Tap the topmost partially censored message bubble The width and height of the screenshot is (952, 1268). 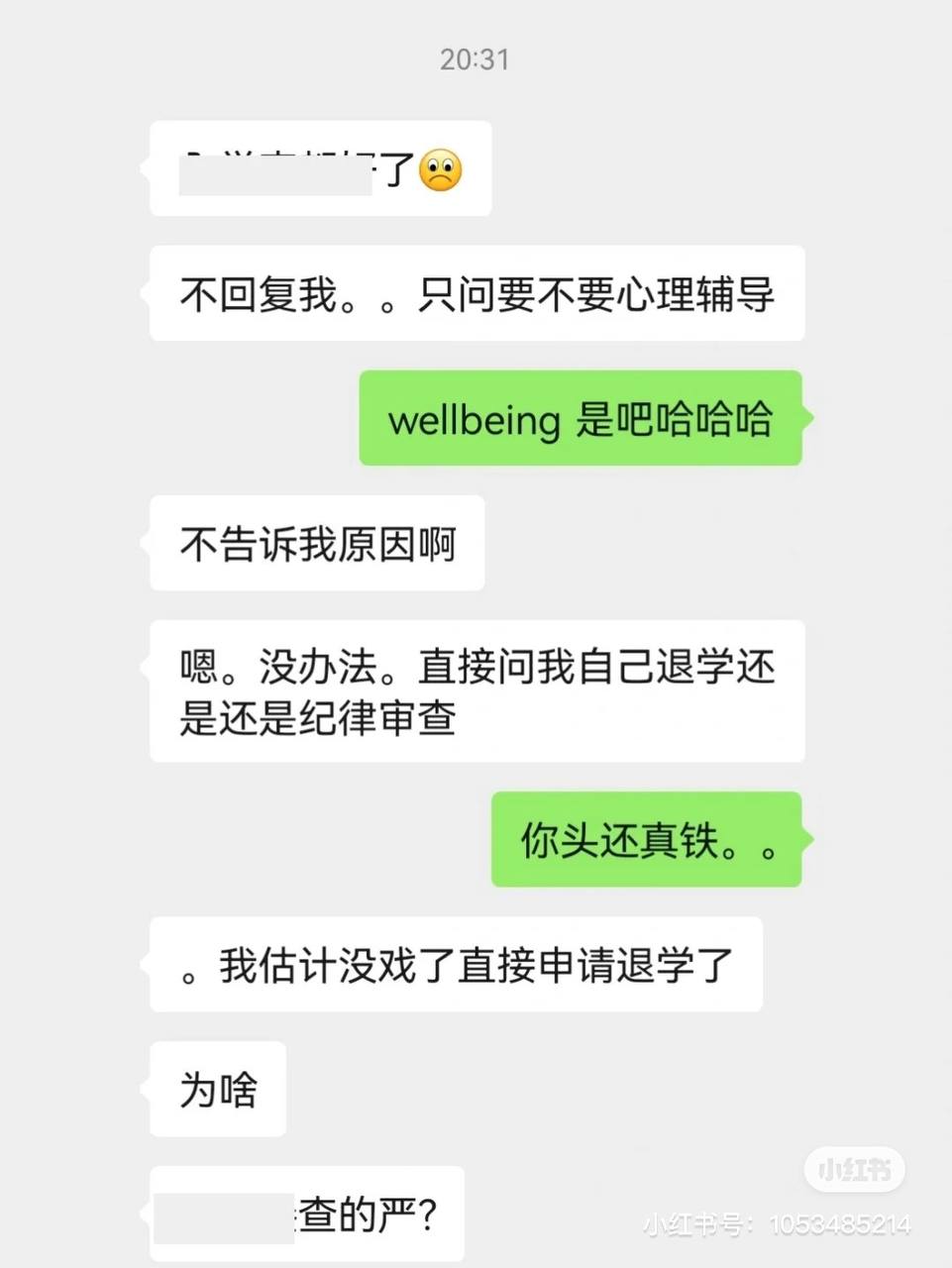coord(320,169)
